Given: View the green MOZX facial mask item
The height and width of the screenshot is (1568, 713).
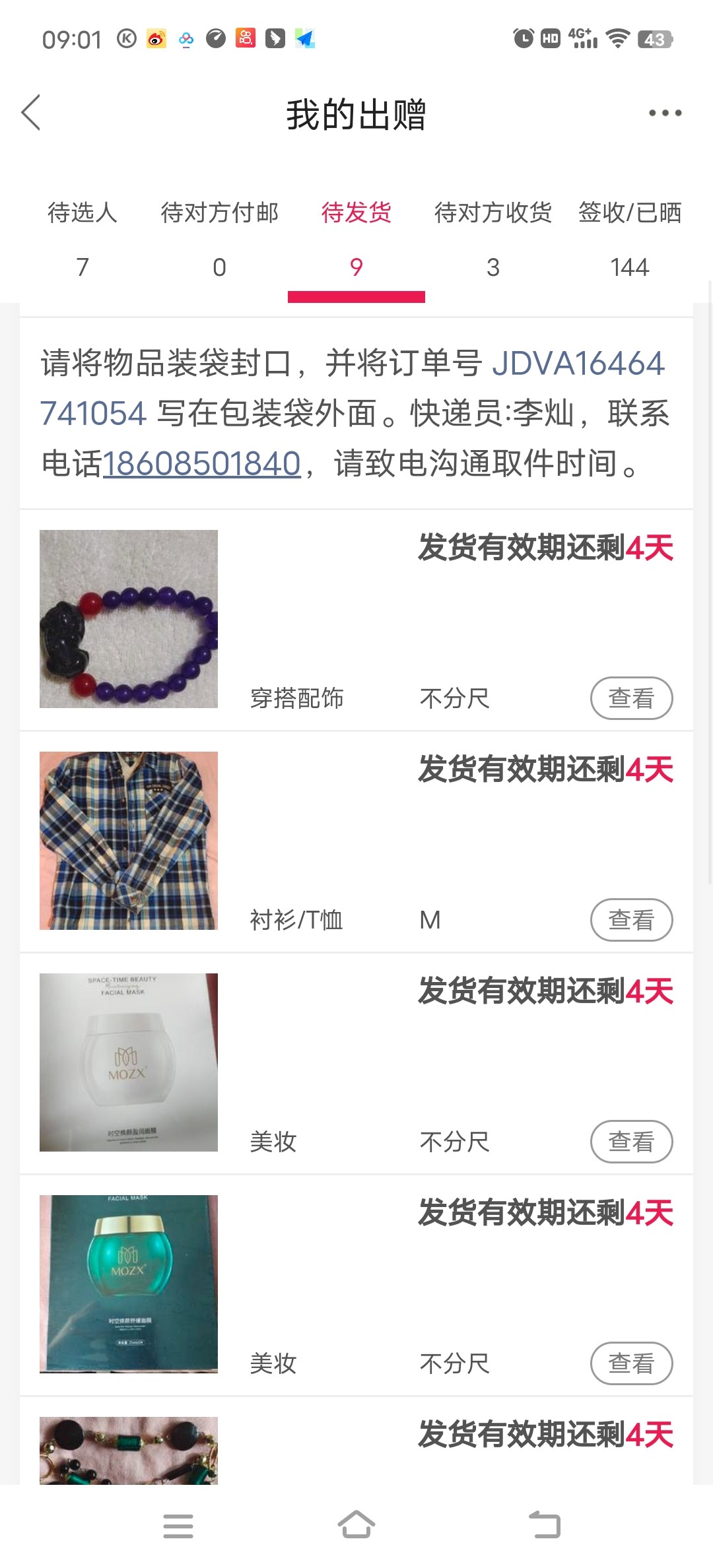Looking at the screenshot, I should pyautogui.click(x=631, y=1363).
